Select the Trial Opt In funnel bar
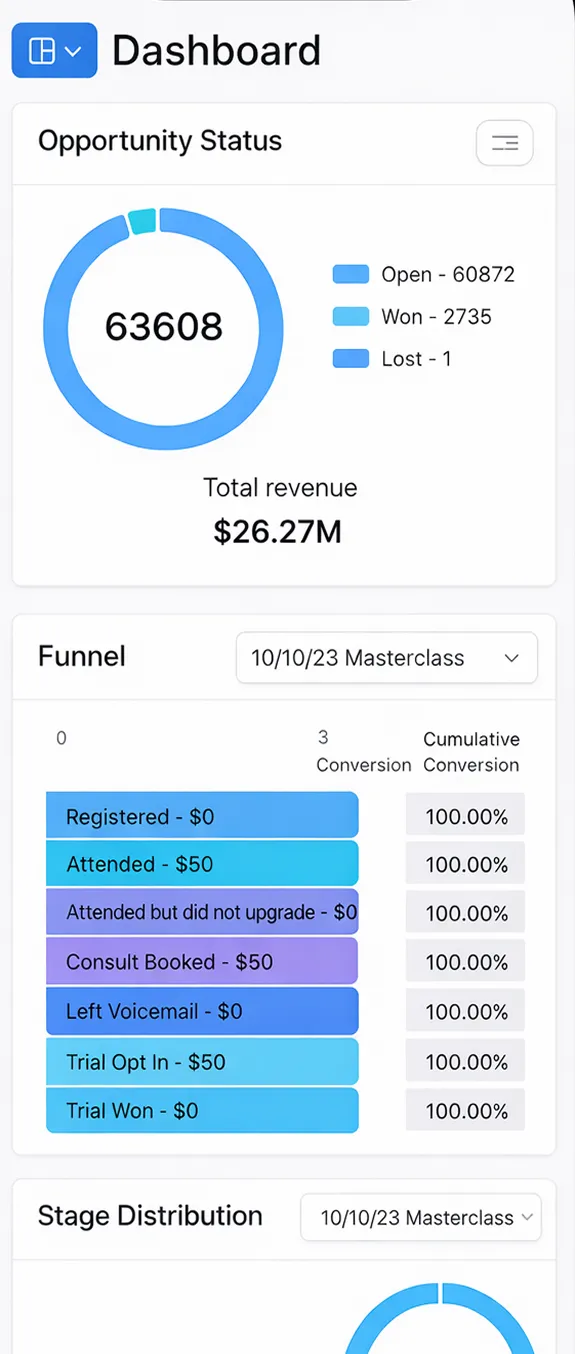This screenshot has width=575, height=1354. click(x=202, y=1061)
